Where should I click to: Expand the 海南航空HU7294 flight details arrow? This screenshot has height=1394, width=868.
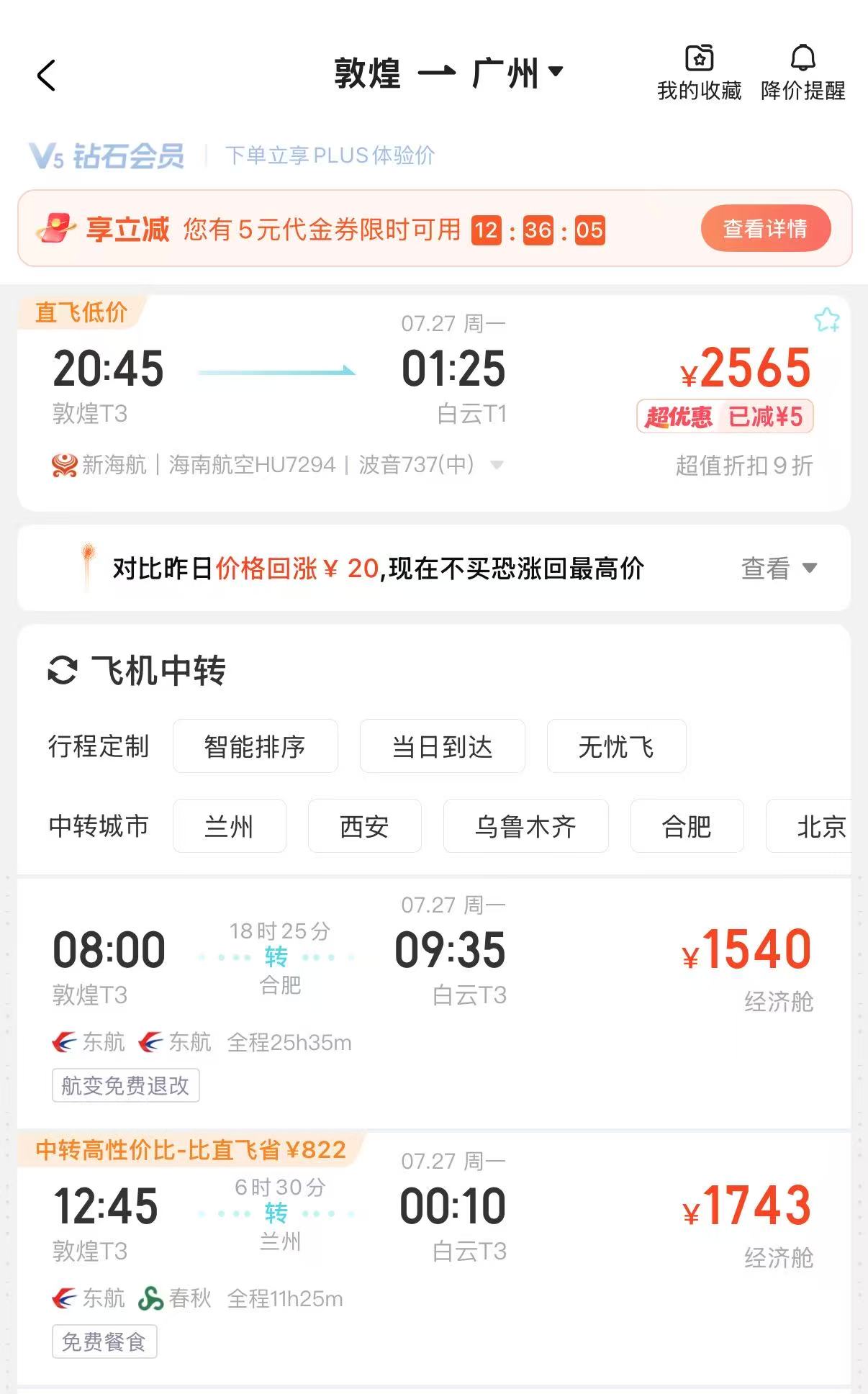click(x=497, y=465)
